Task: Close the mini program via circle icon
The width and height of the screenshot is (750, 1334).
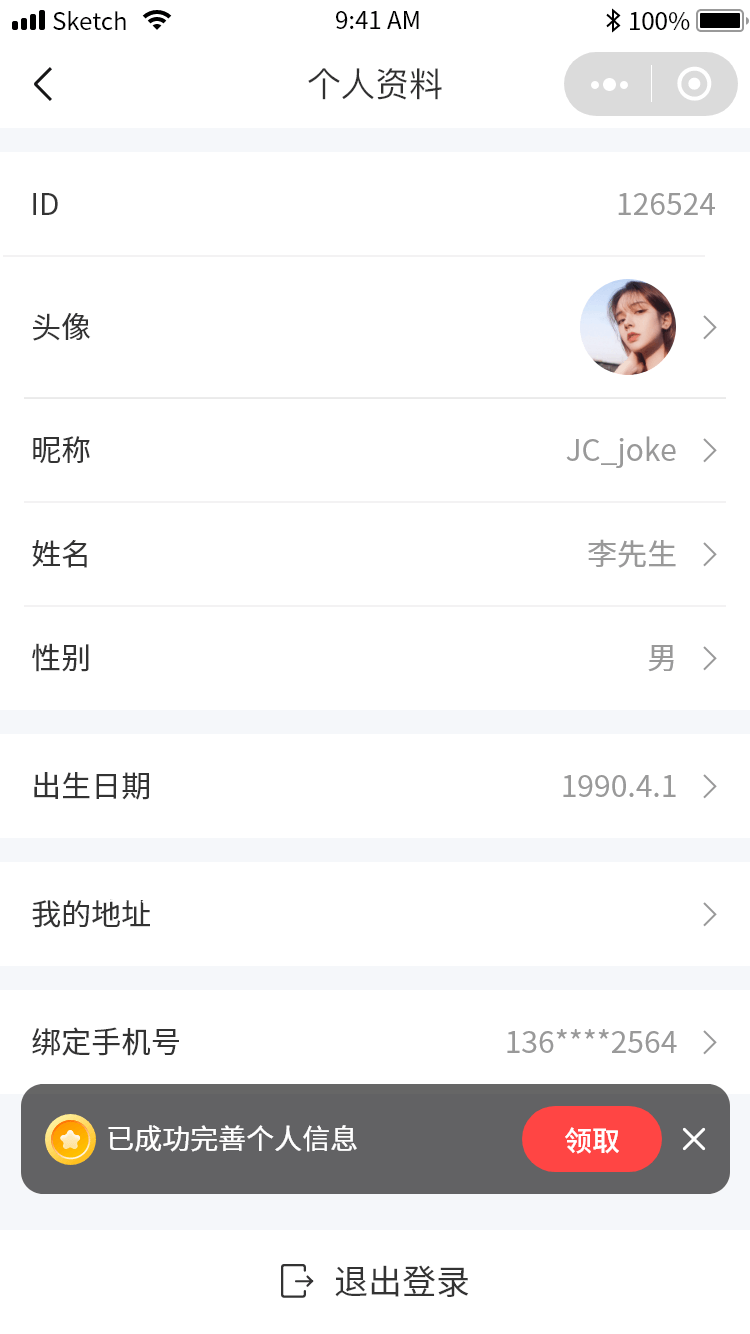Action: point(694,85)
